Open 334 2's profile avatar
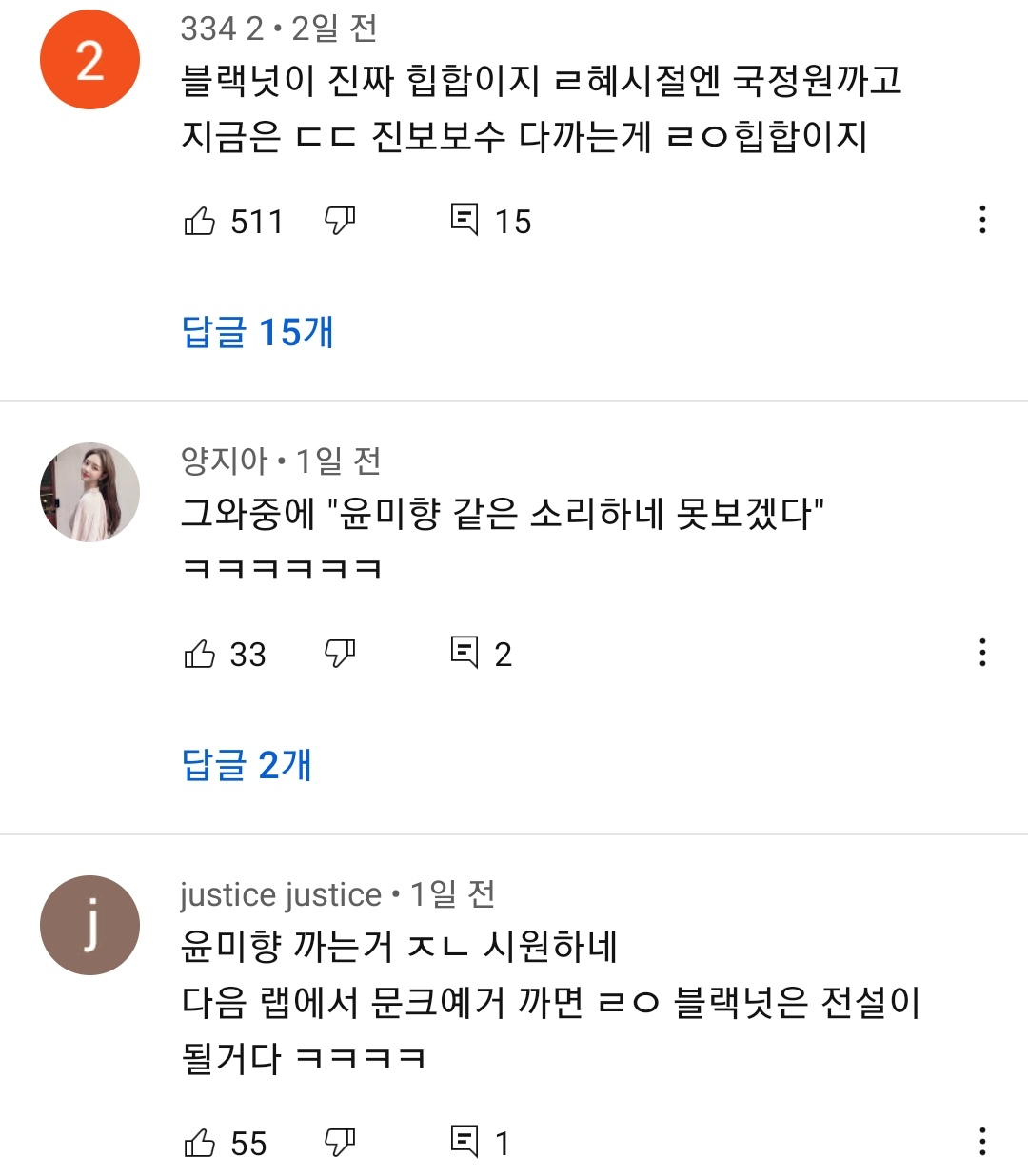 [89, 60]
